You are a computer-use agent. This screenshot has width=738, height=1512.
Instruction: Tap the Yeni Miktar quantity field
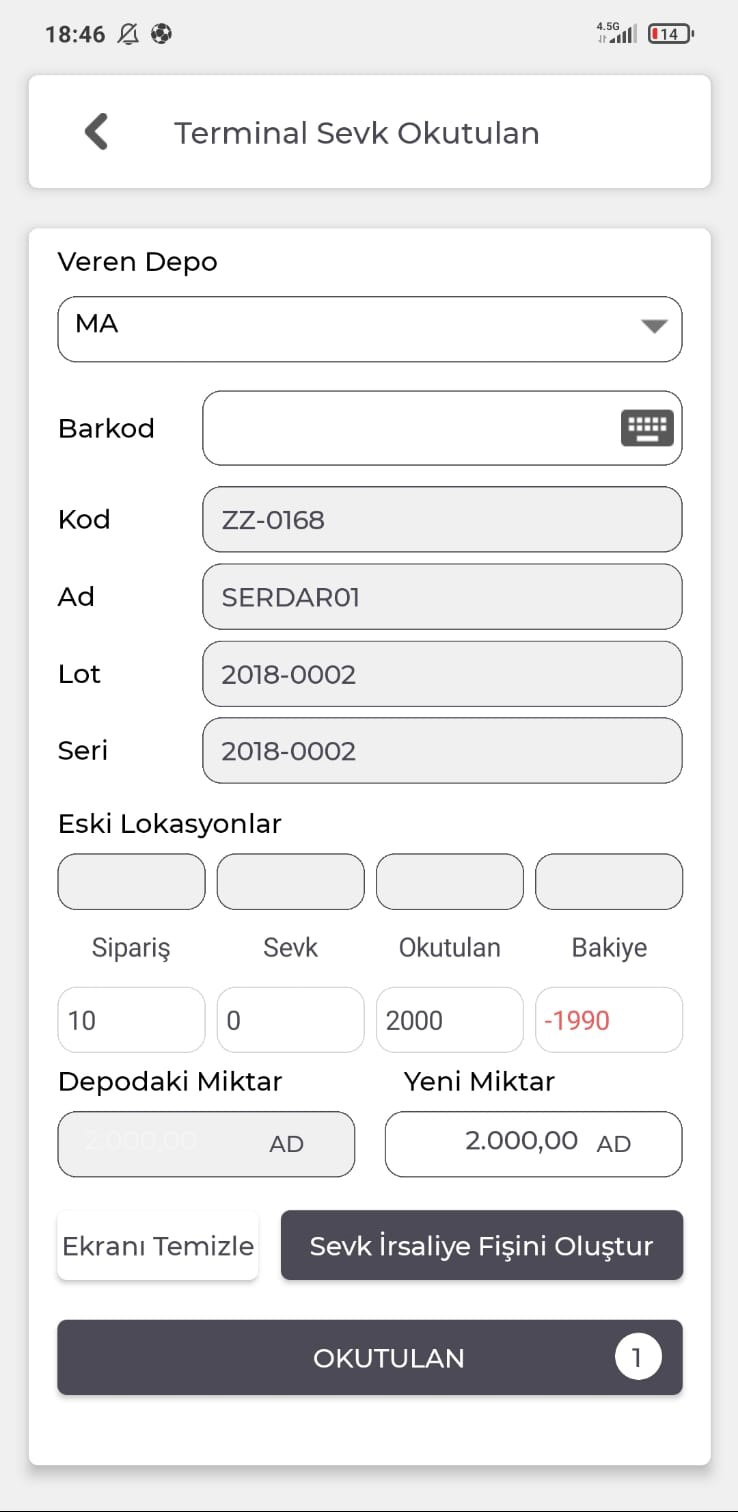tap(534, 1144)
